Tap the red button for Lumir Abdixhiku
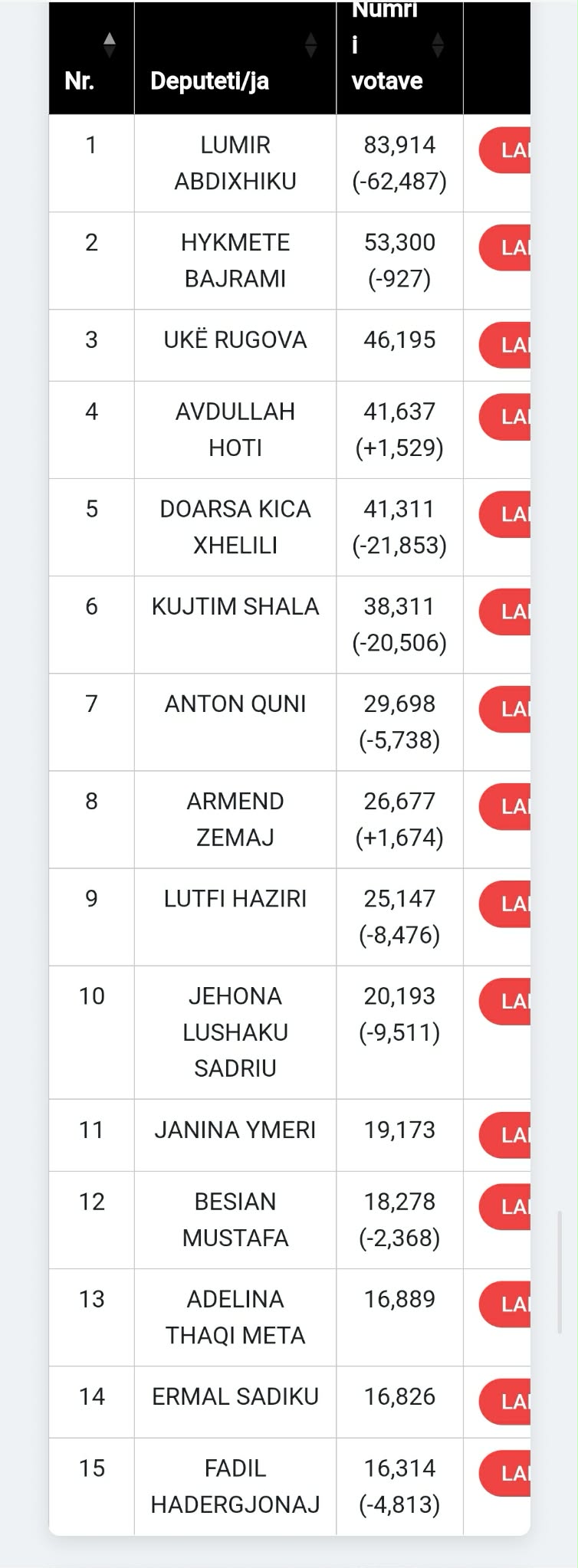The width and height of the screenshot is (578, 1568). click(x=506, y=151)
